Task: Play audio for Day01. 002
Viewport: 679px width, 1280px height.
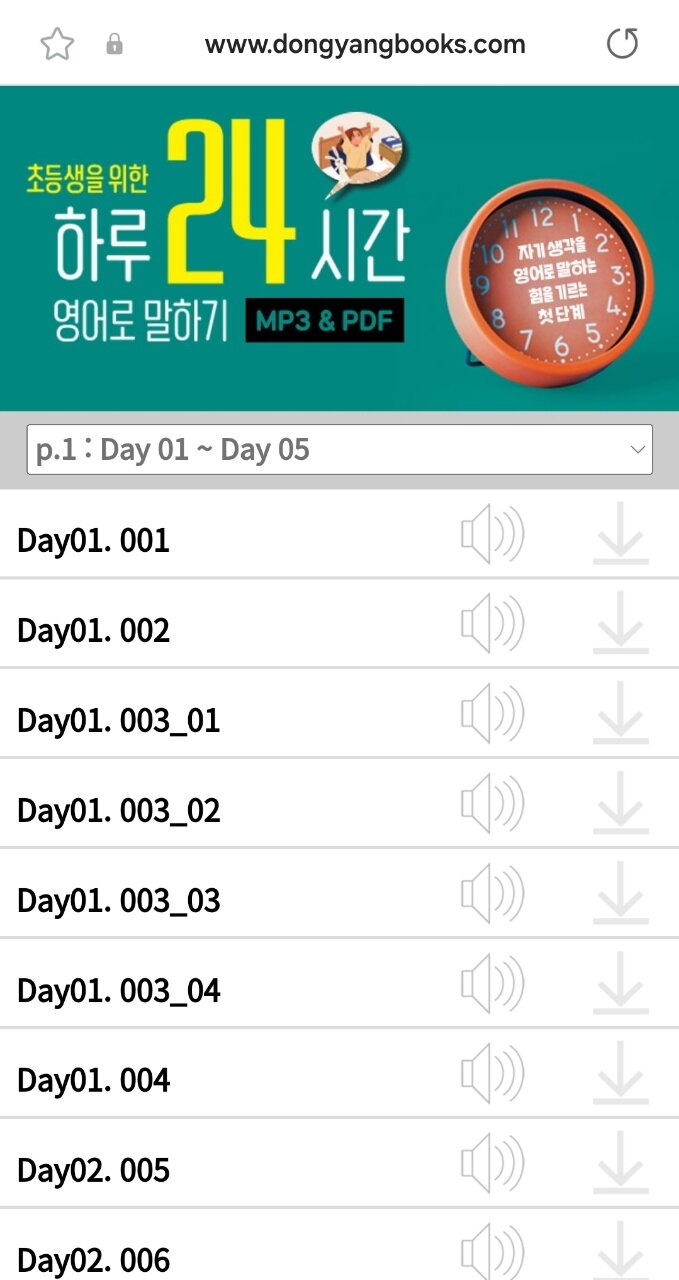Action: 492,626
